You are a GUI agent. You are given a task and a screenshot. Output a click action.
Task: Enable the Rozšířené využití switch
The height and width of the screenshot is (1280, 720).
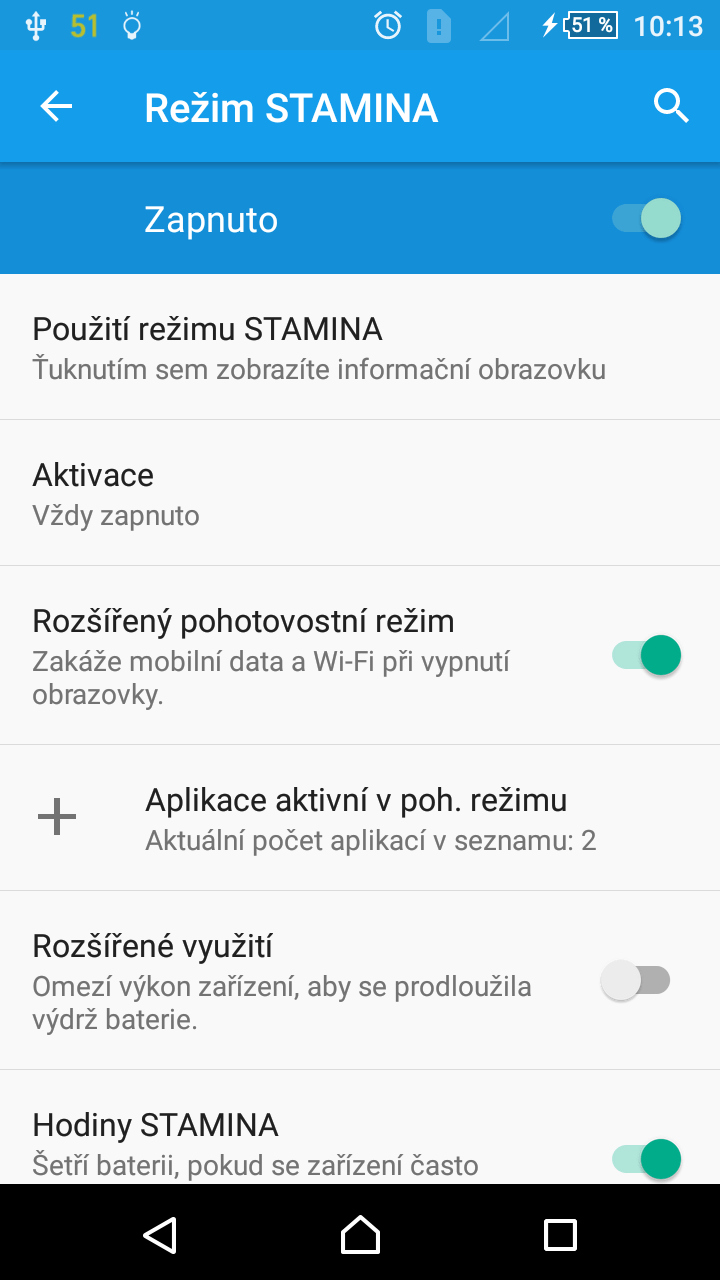[636, 980]
